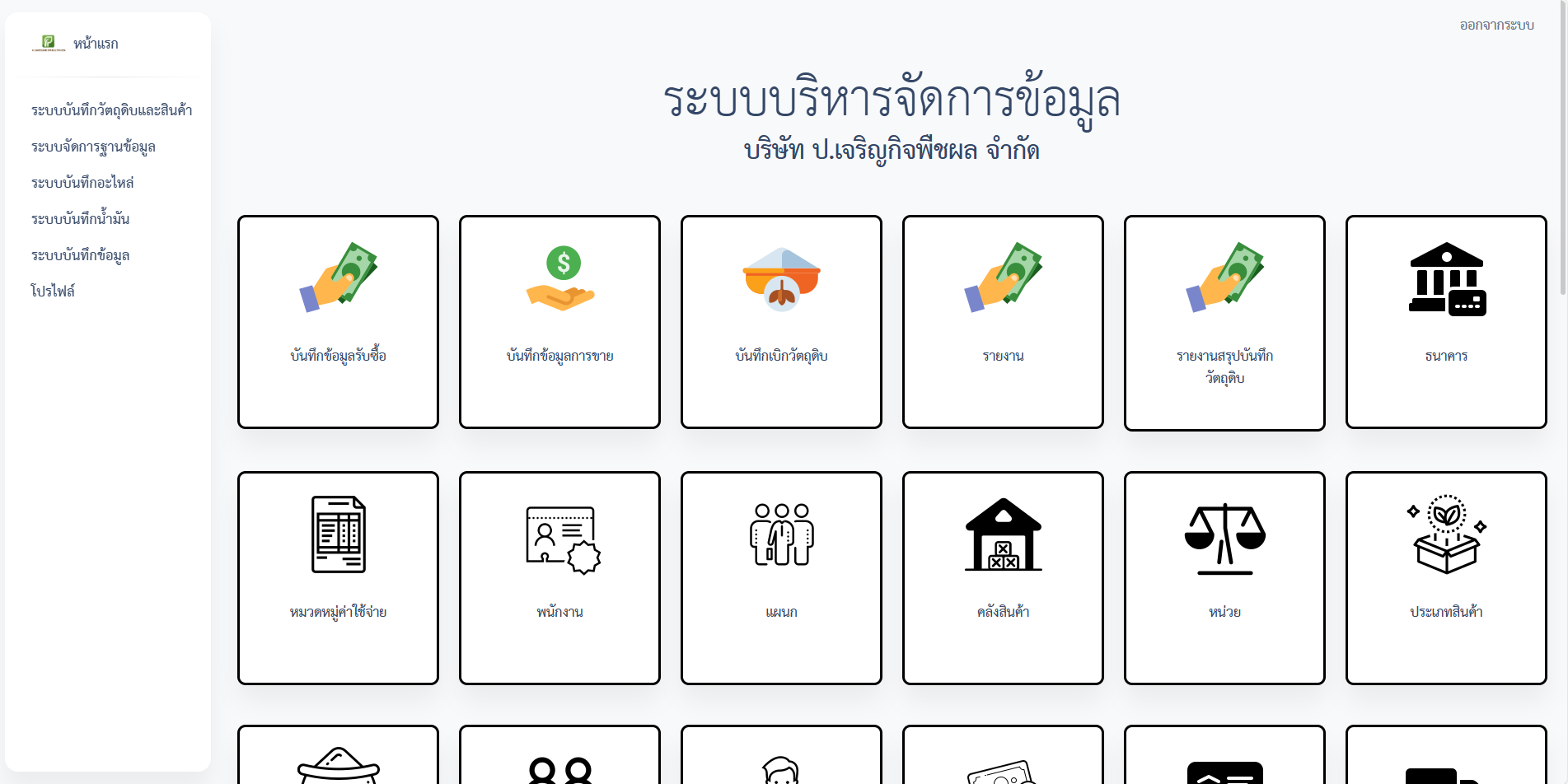Viewport: 1568px width, 784px height.
Task: Open the บันทึกข้อมูลรับซื้อ card
Action: (338, 322)
